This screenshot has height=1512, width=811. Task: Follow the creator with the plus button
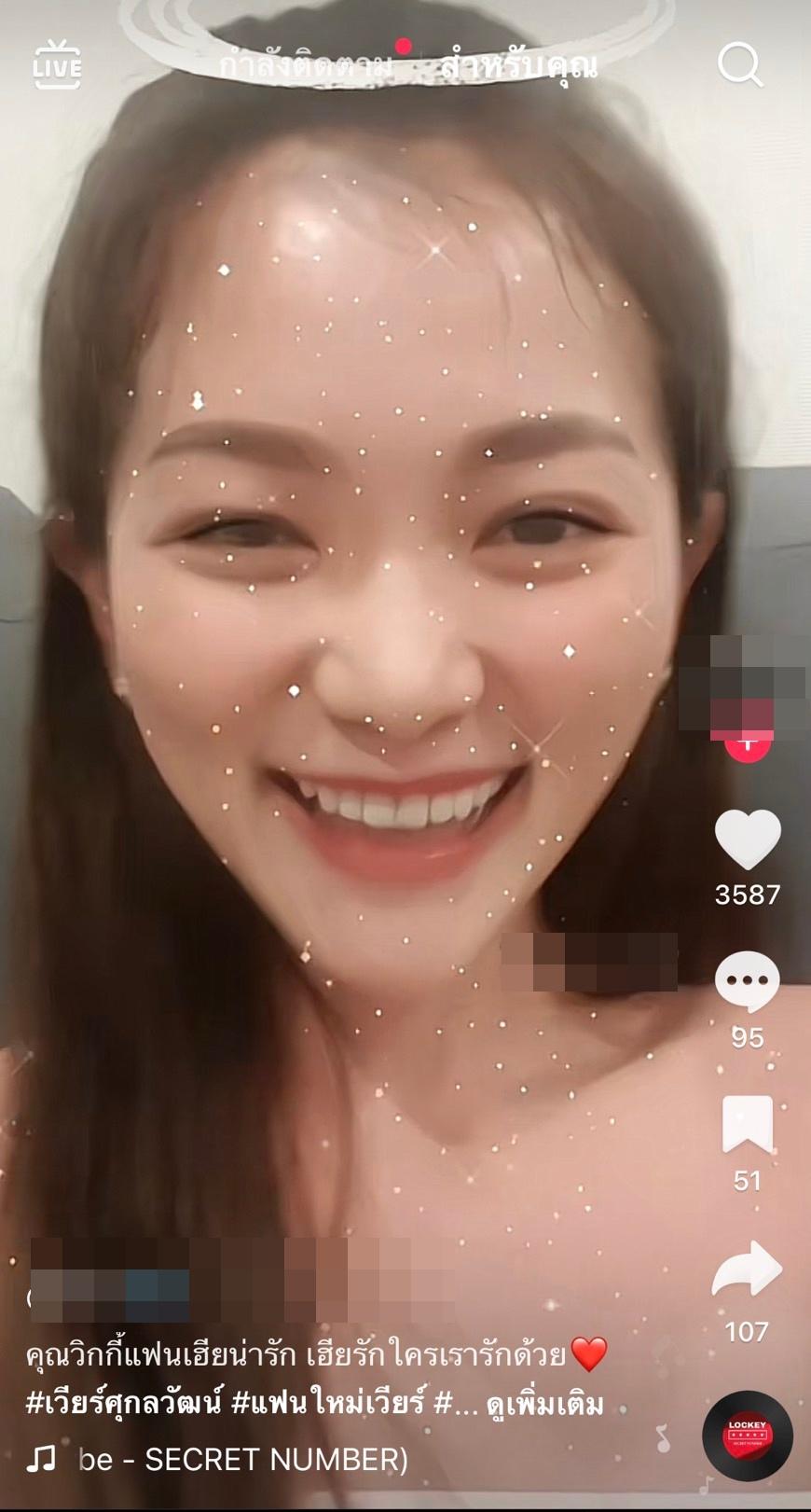click(747, 745)
